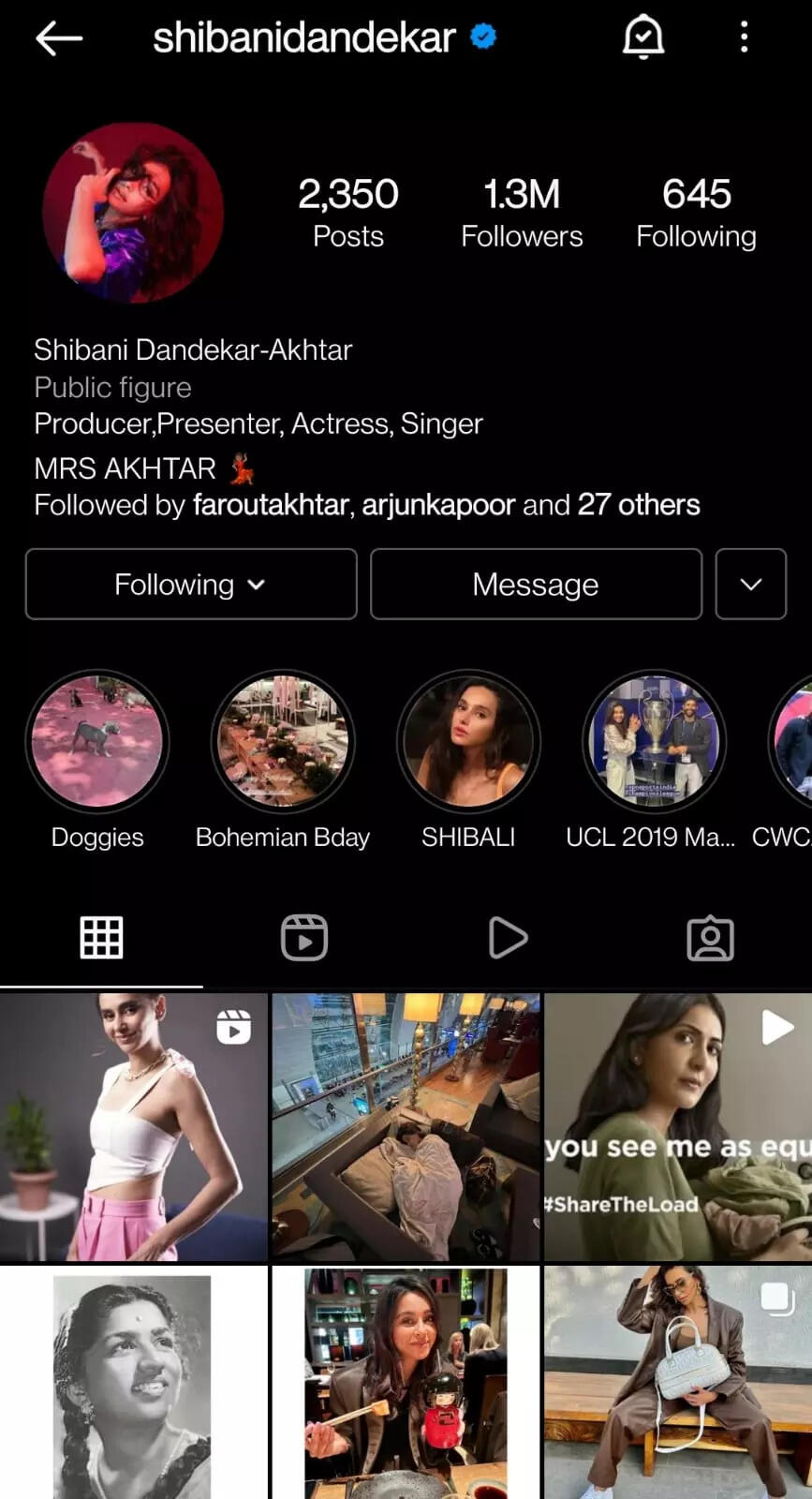Viewport: 812px width, 1499px height.
Task: Open the UCL 2019 highlight
Action: coord(654,742)
